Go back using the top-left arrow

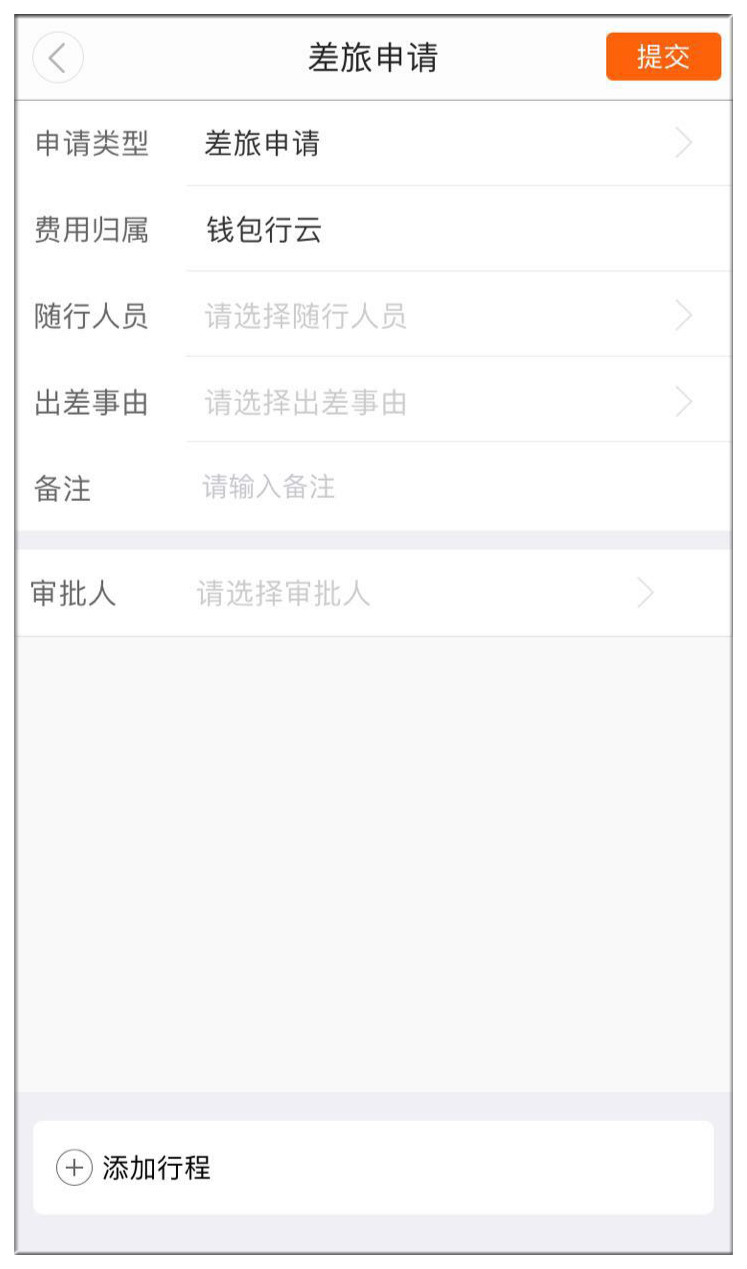58,58
